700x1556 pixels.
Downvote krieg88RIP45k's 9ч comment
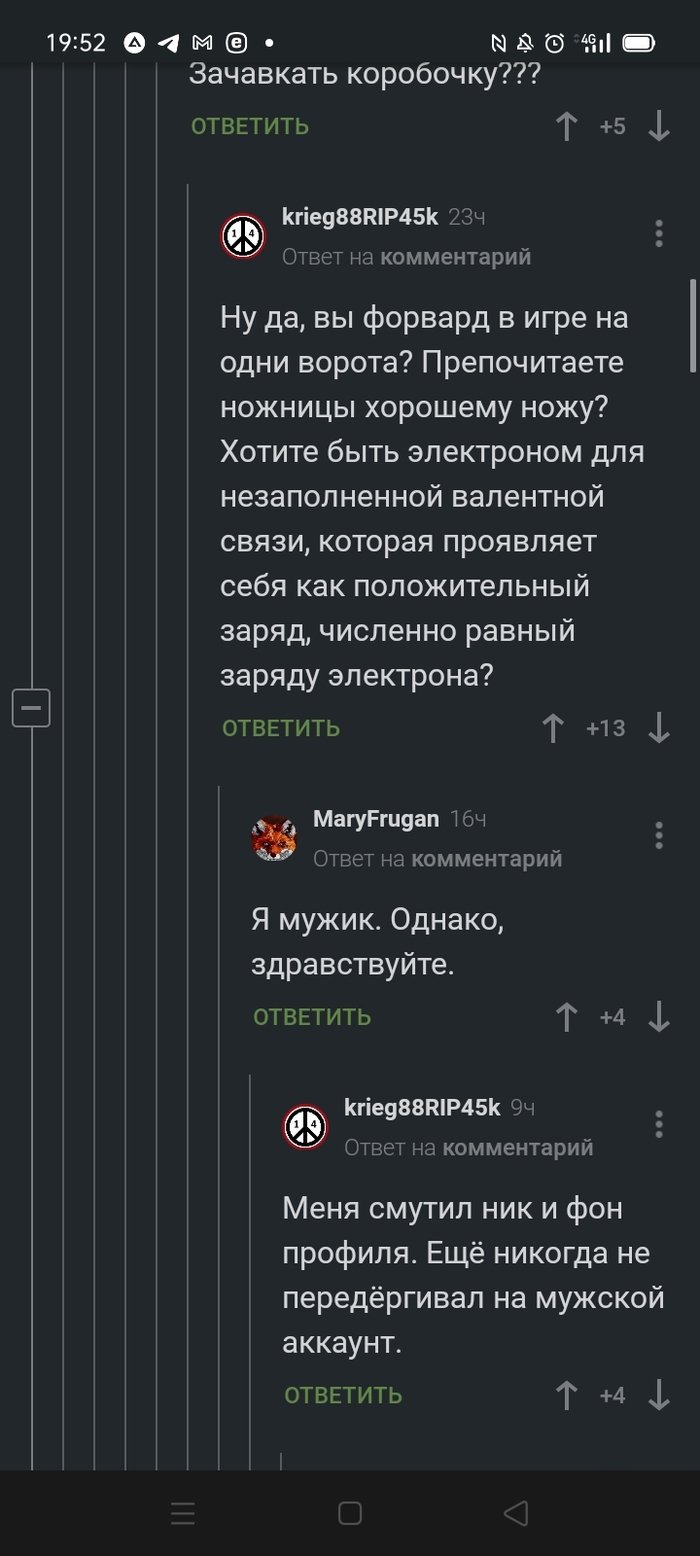click(x=659, y=1396)
